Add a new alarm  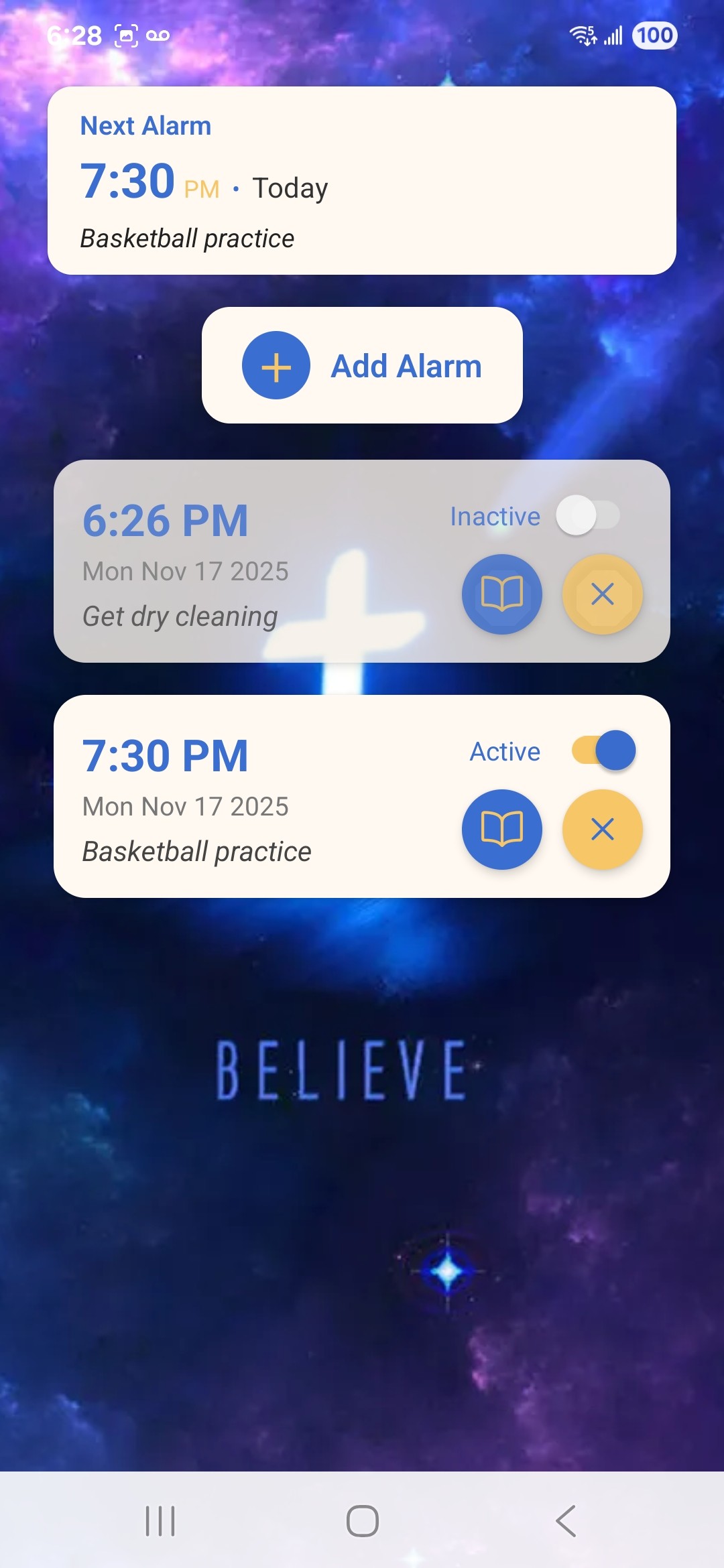coord(362,365)
